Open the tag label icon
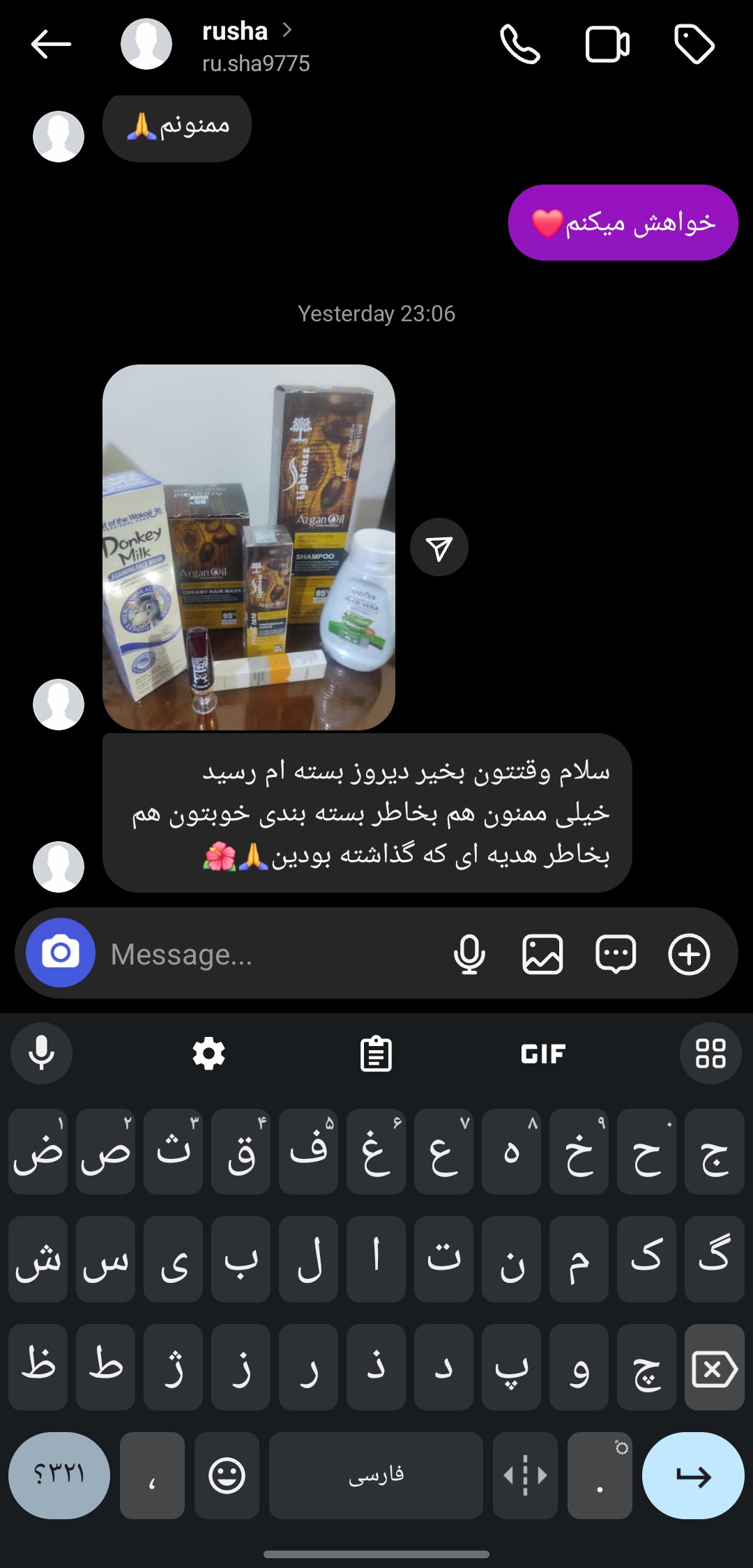This screenshot has width=753, height=1568. tap(694, 45)
